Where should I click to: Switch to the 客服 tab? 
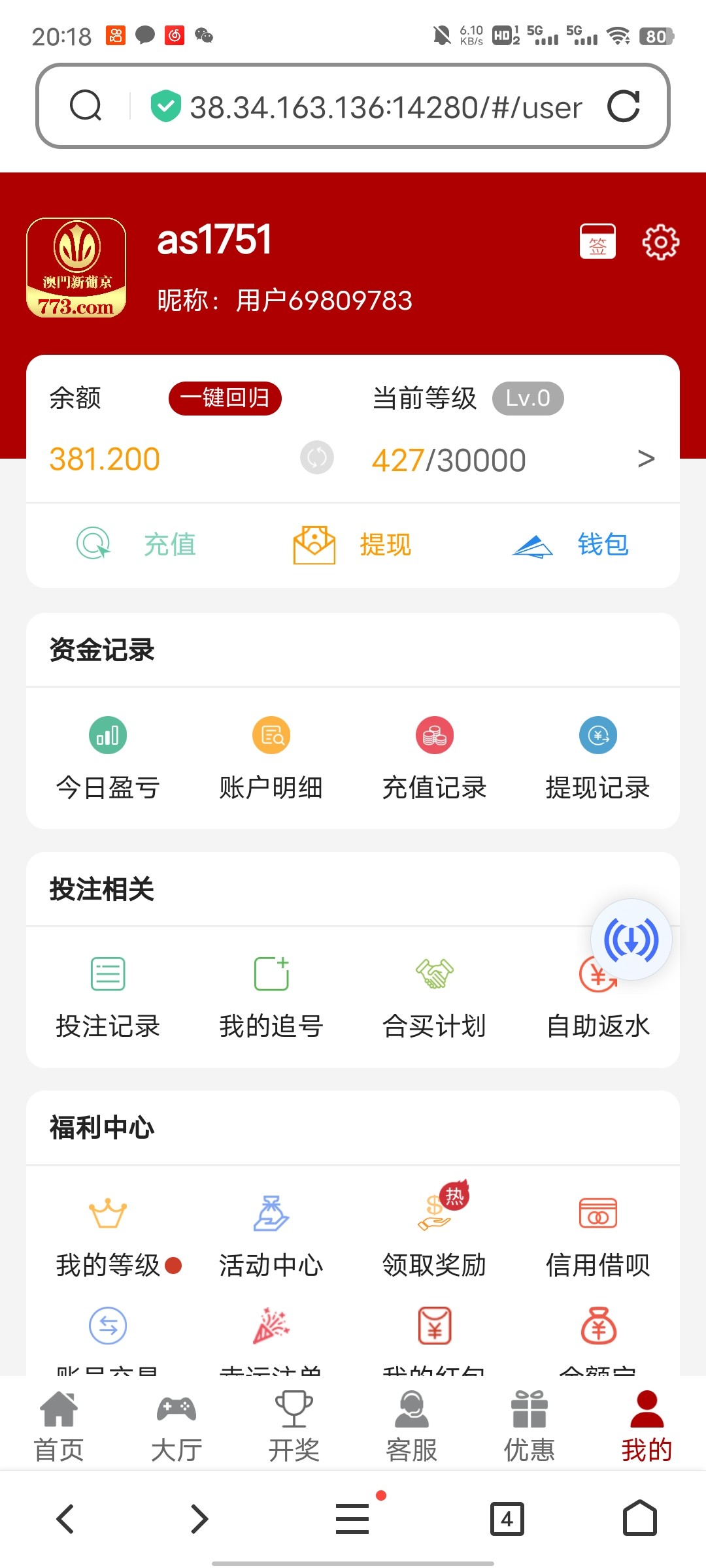412,1427
